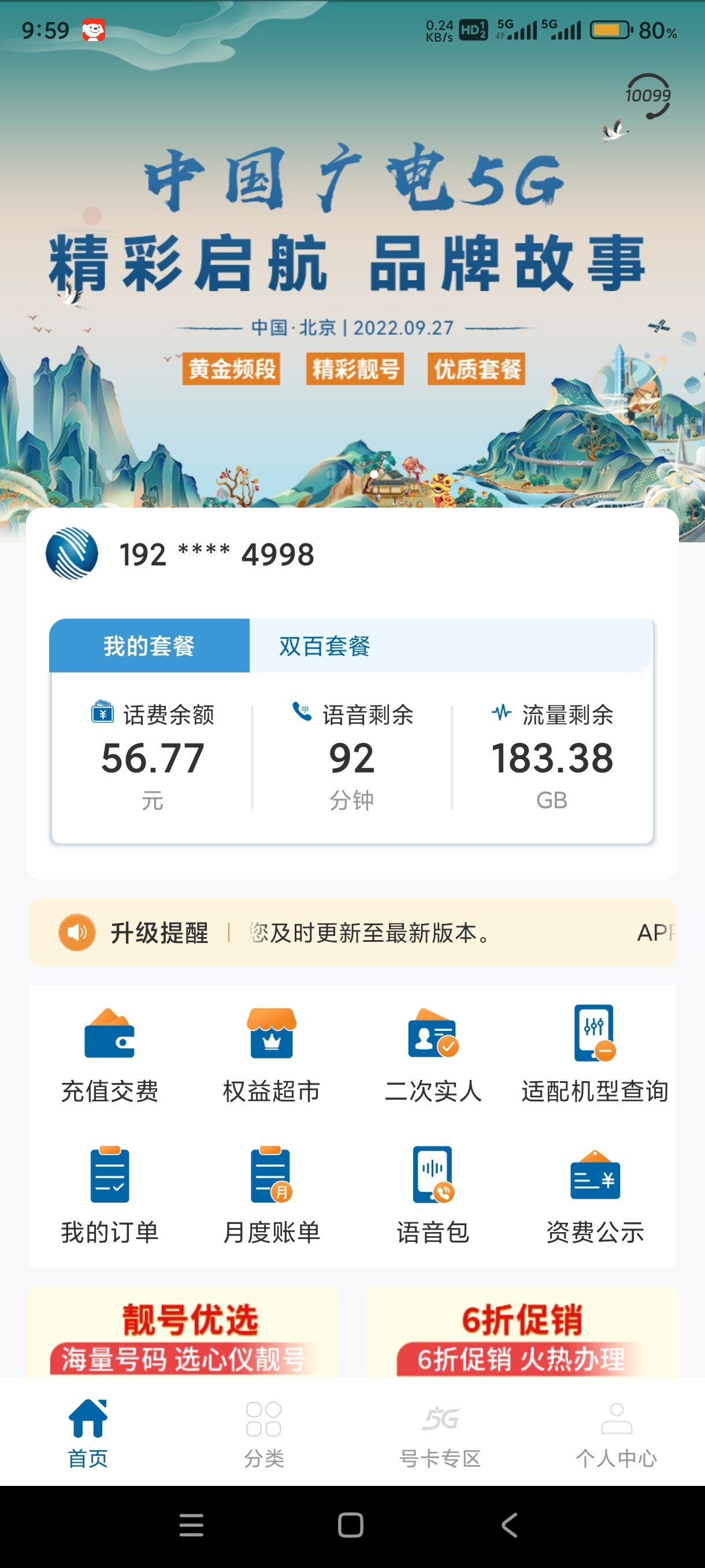Viewport: 705px width, 1568px height.
Task: Tap the system back button
Action: tap(510, 1525)
